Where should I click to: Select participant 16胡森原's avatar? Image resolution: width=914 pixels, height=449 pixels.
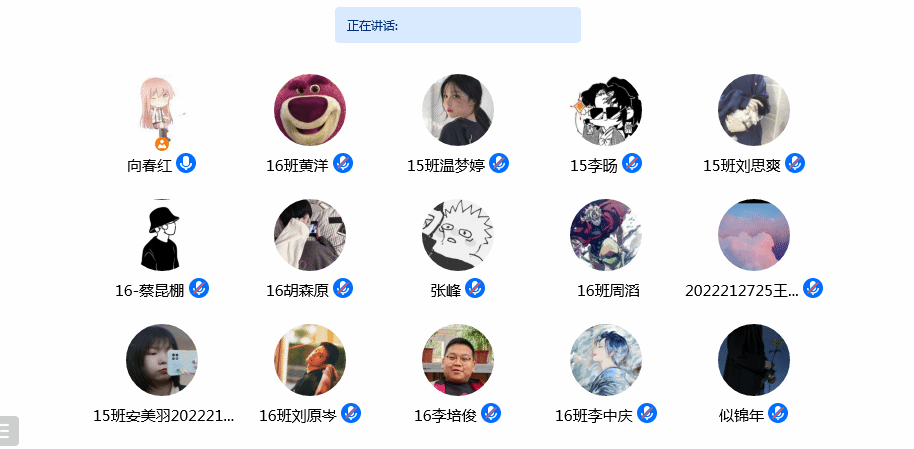(x=309, y=235)
